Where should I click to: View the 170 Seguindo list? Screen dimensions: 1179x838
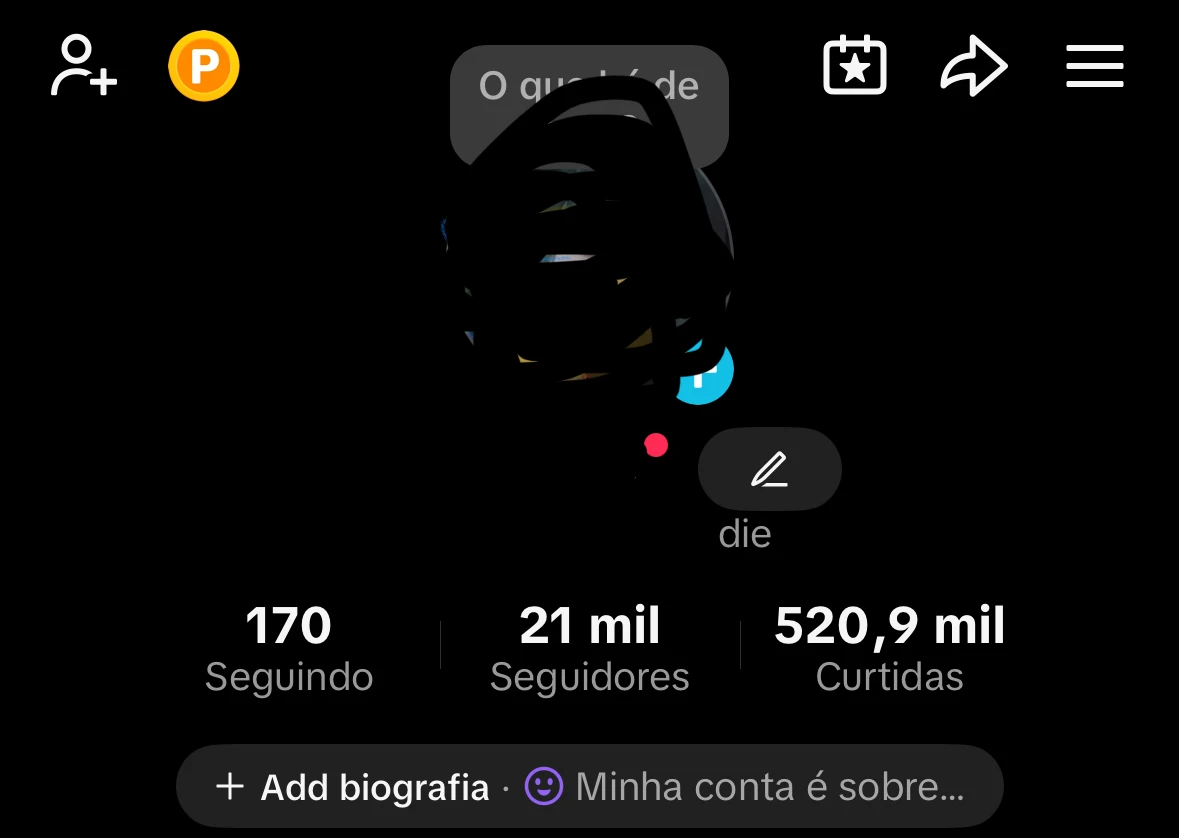click(289, 648)
